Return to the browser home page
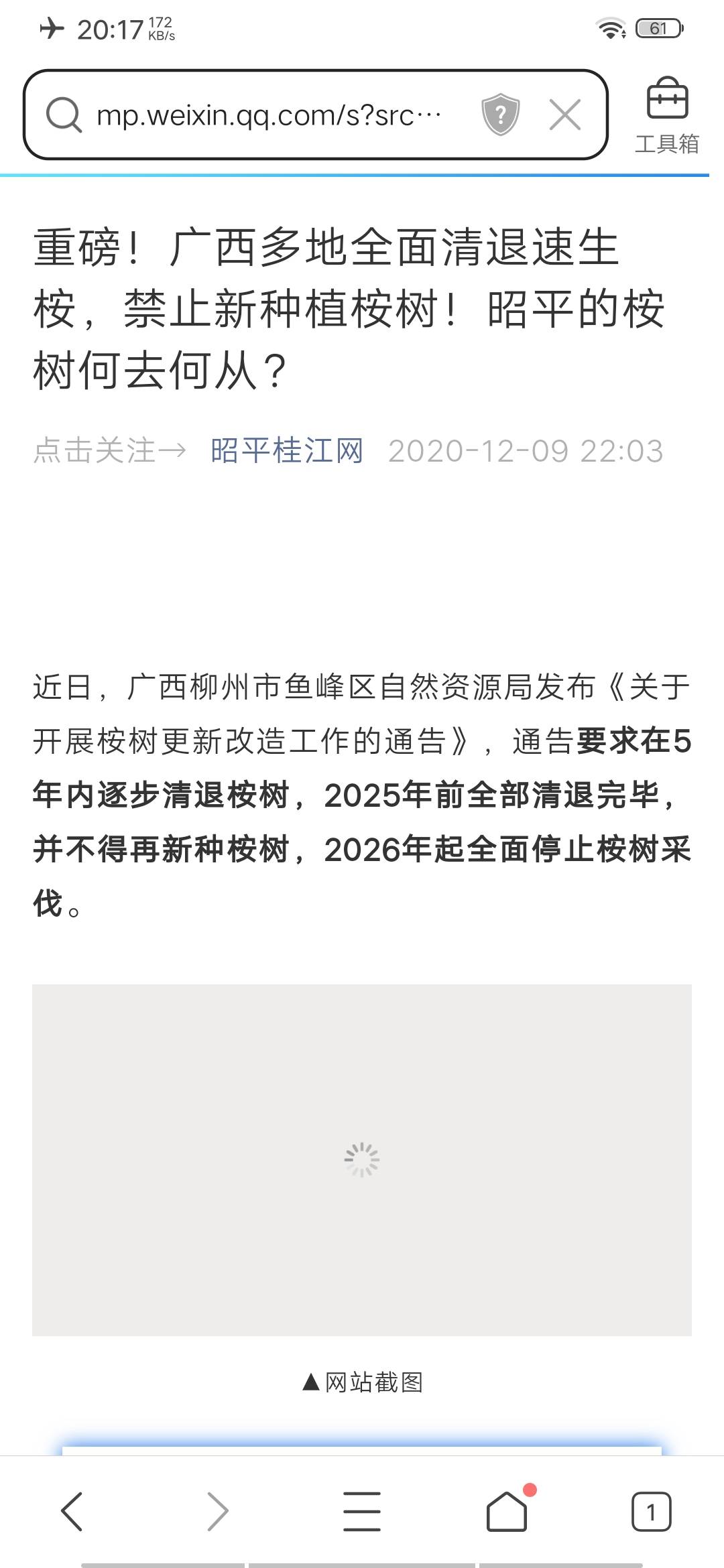 coord(507,1511)
